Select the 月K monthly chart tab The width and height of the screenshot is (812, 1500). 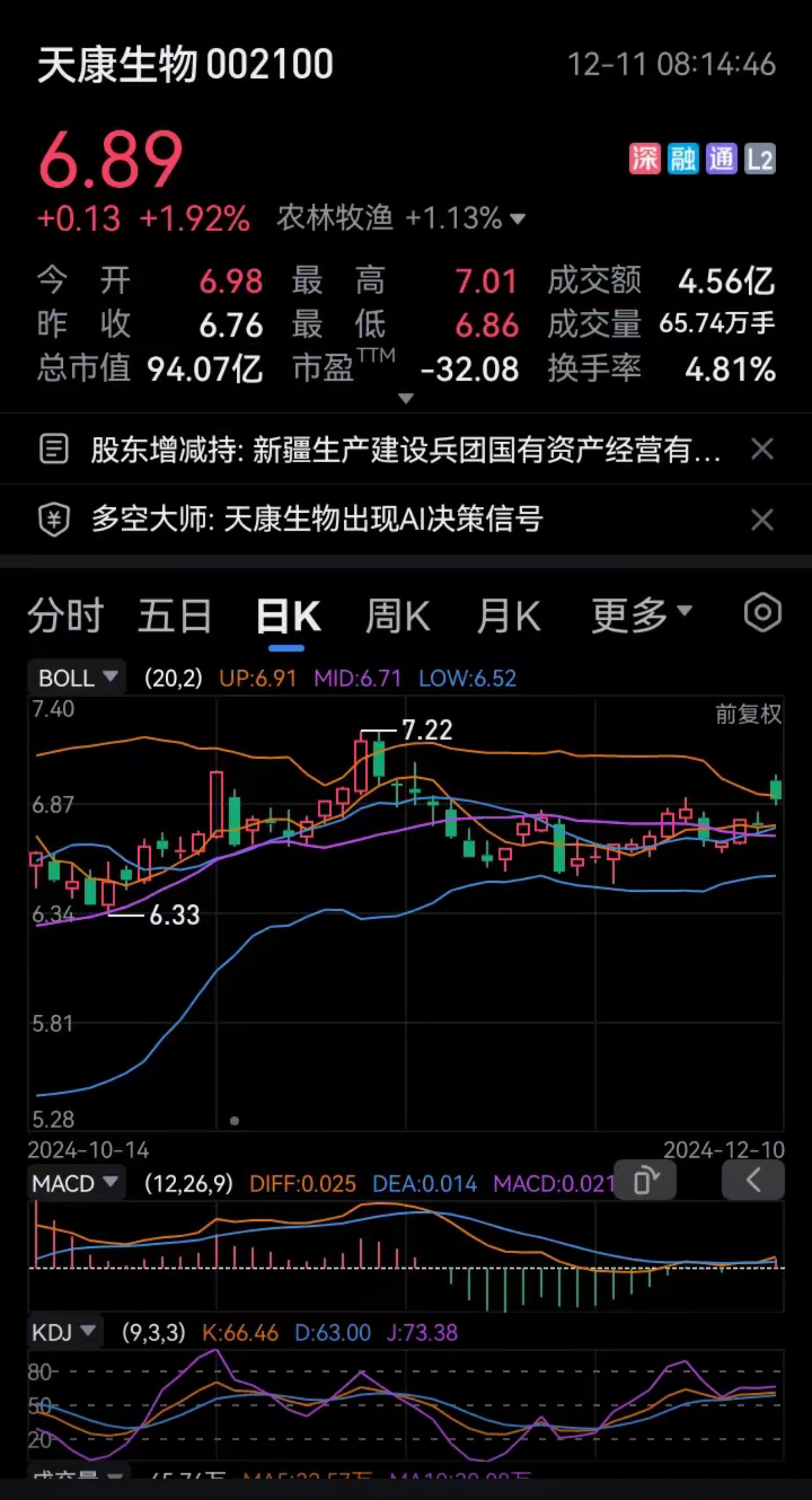[x=511, y=615]
